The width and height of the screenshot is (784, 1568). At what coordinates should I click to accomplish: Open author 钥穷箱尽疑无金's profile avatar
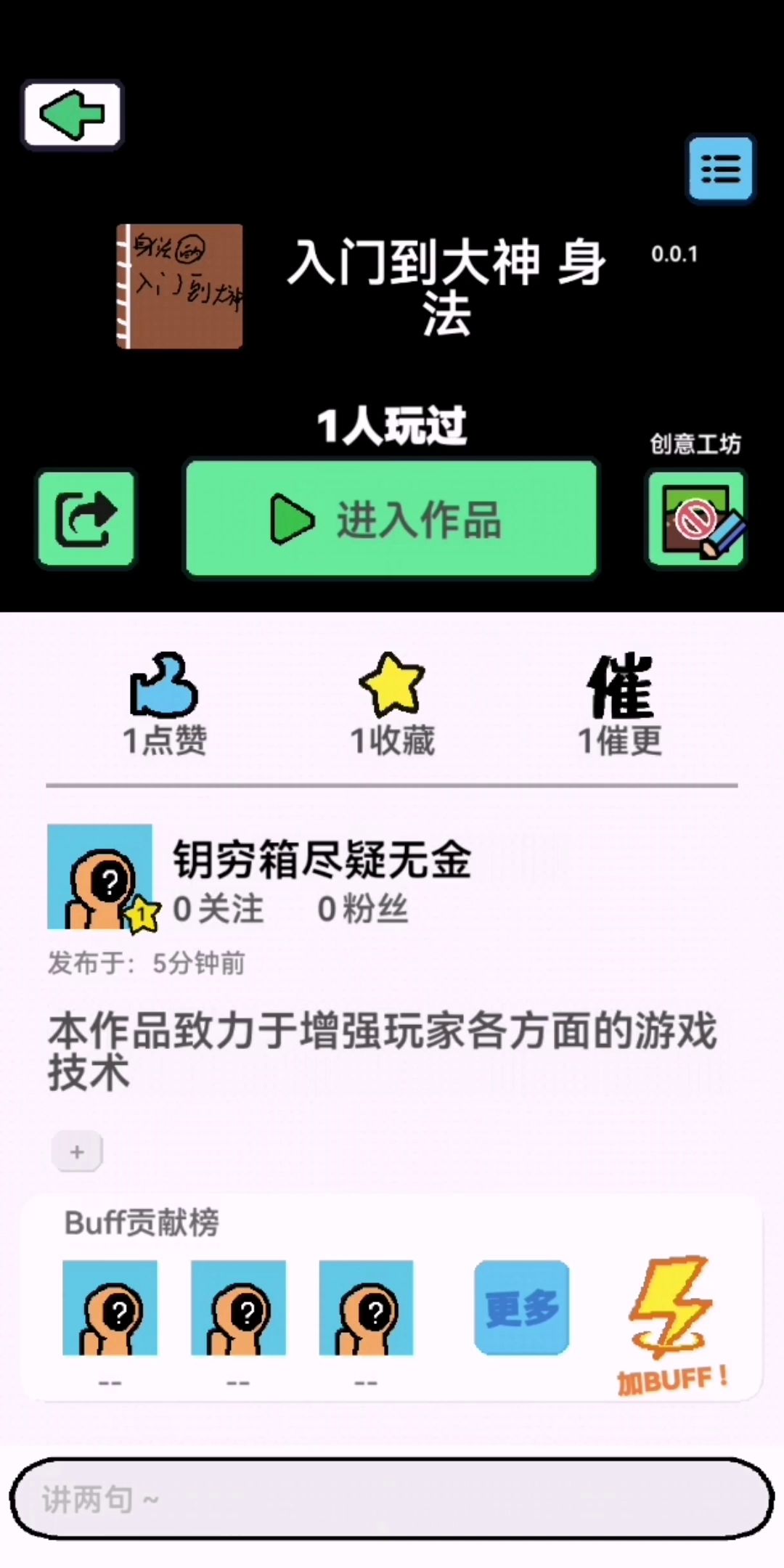coord(100,876)
